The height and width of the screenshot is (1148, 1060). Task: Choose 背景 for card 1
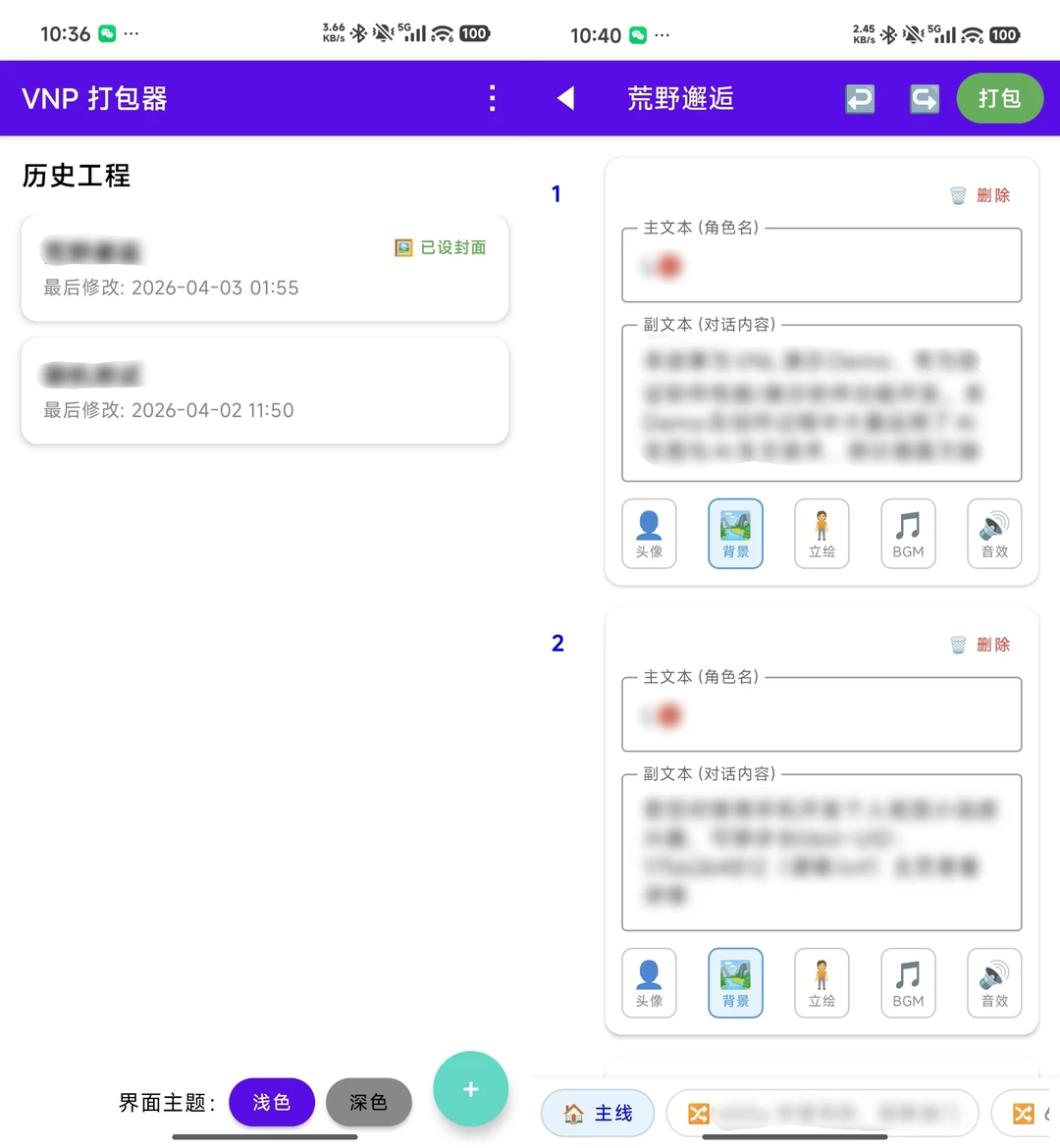[735, 534]
